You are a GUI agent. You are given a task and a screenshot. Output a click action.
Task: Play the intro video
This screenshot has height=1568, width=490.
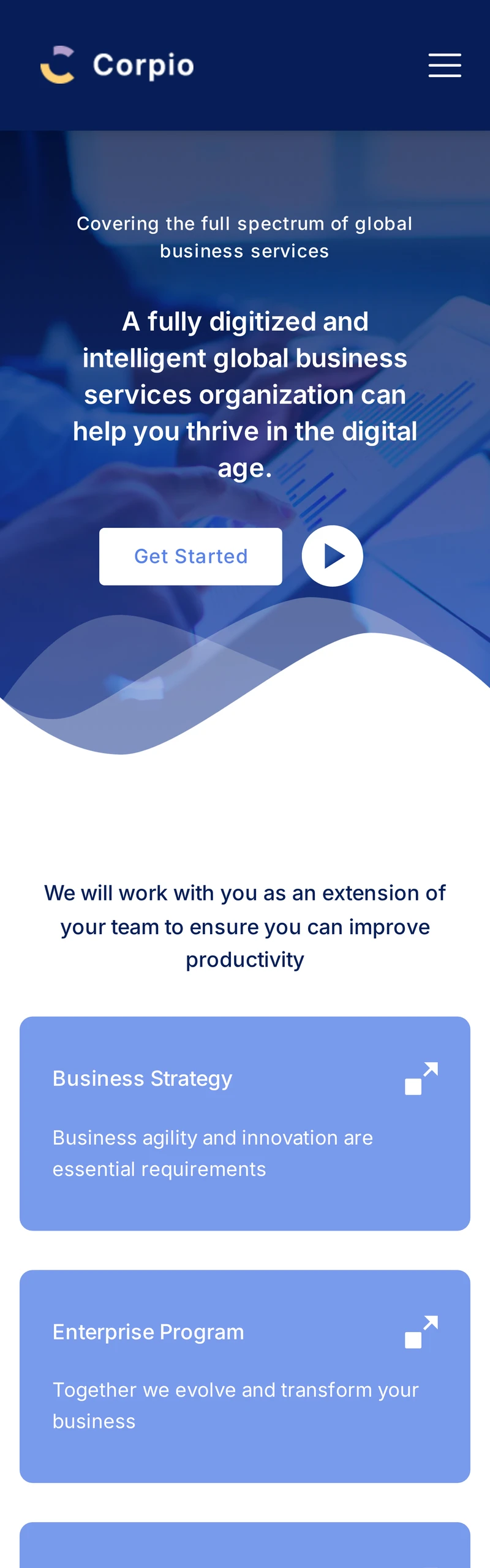point(333,556)
